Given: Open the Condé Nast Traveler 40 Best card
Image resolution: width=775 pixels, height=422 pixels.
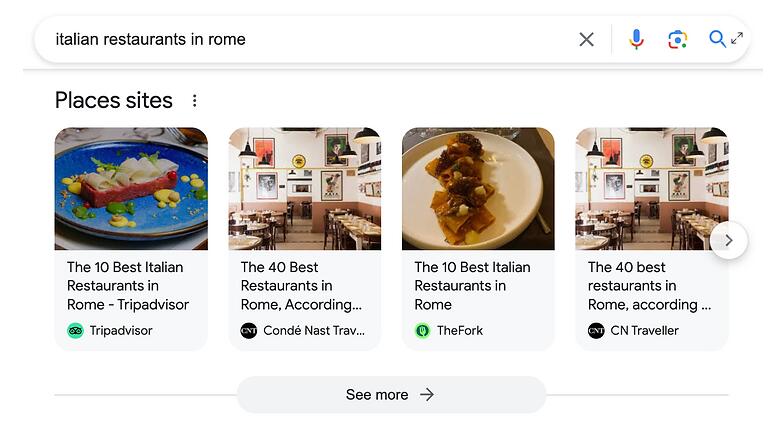Looking at the screenshot, I should 304,238.
